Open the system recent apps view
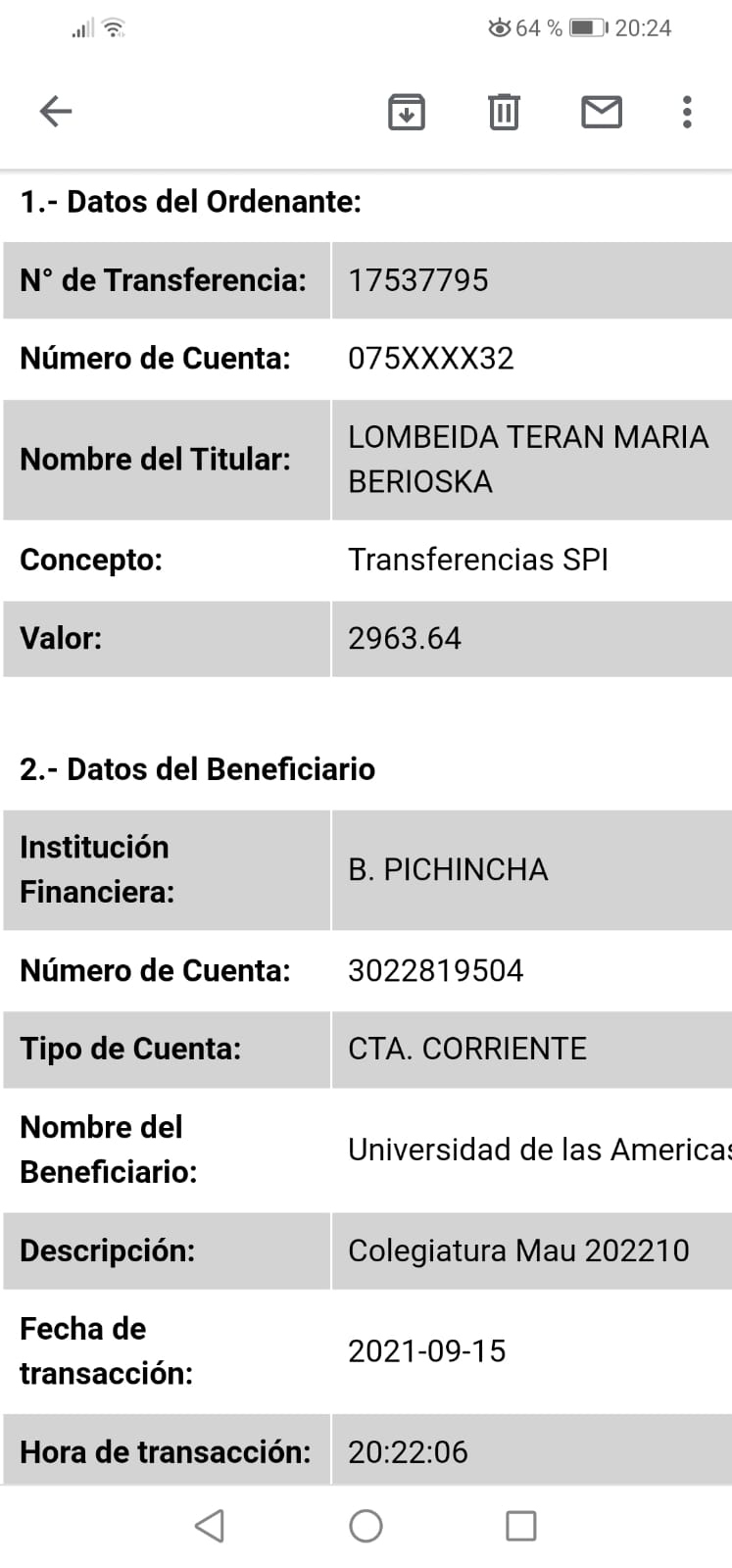This screenshot has width=732, height=1568. [x=520, y=1526]
